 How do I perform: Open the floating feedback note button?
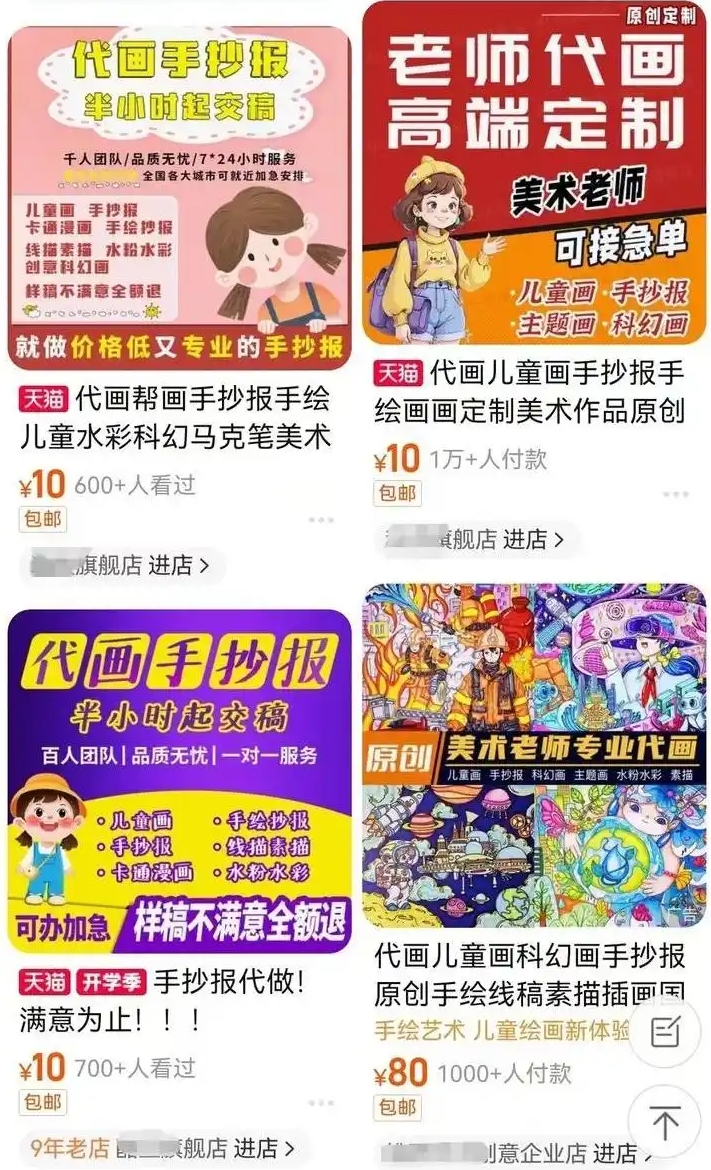tap(665, 1032)
